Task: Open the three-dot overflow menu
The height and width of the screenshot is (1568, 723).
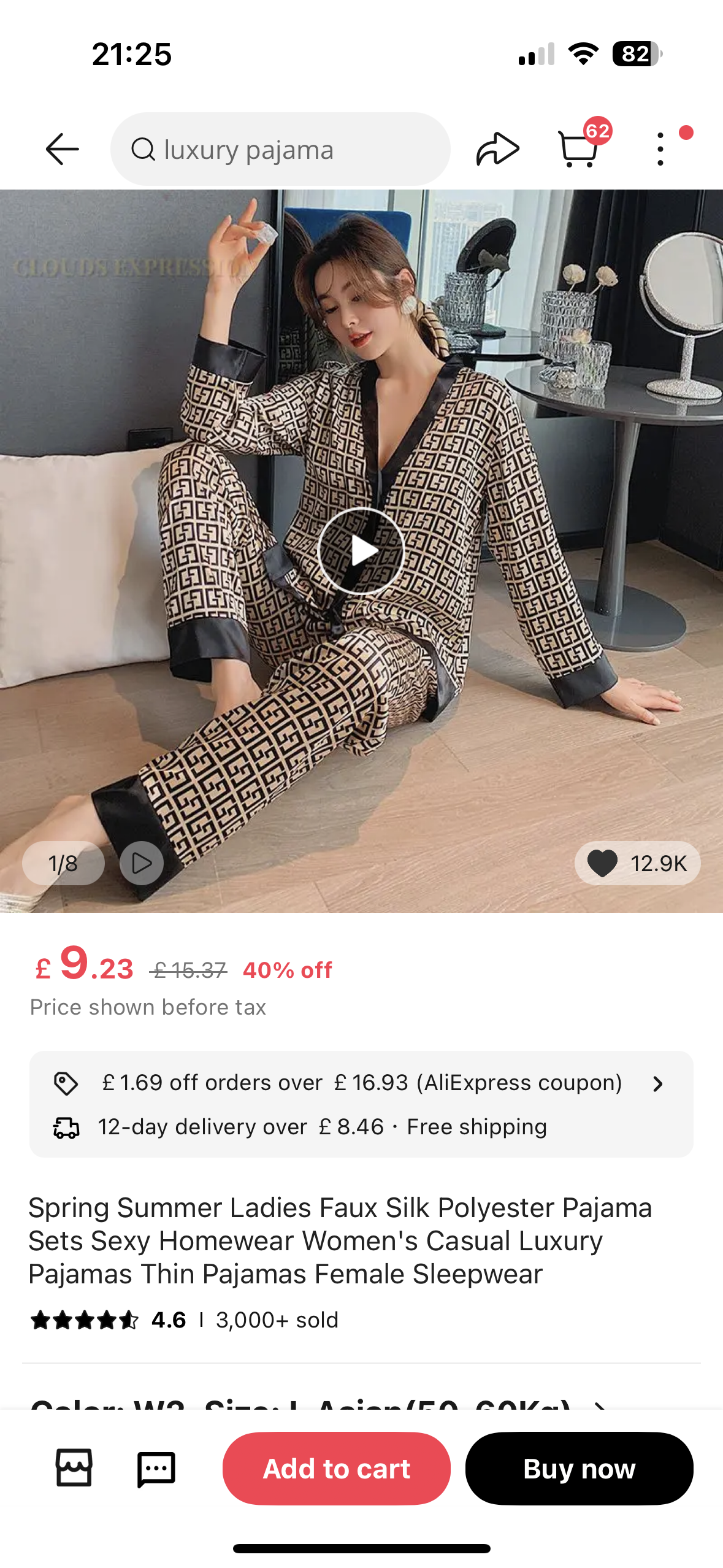Action: click(x=660, y=149)
